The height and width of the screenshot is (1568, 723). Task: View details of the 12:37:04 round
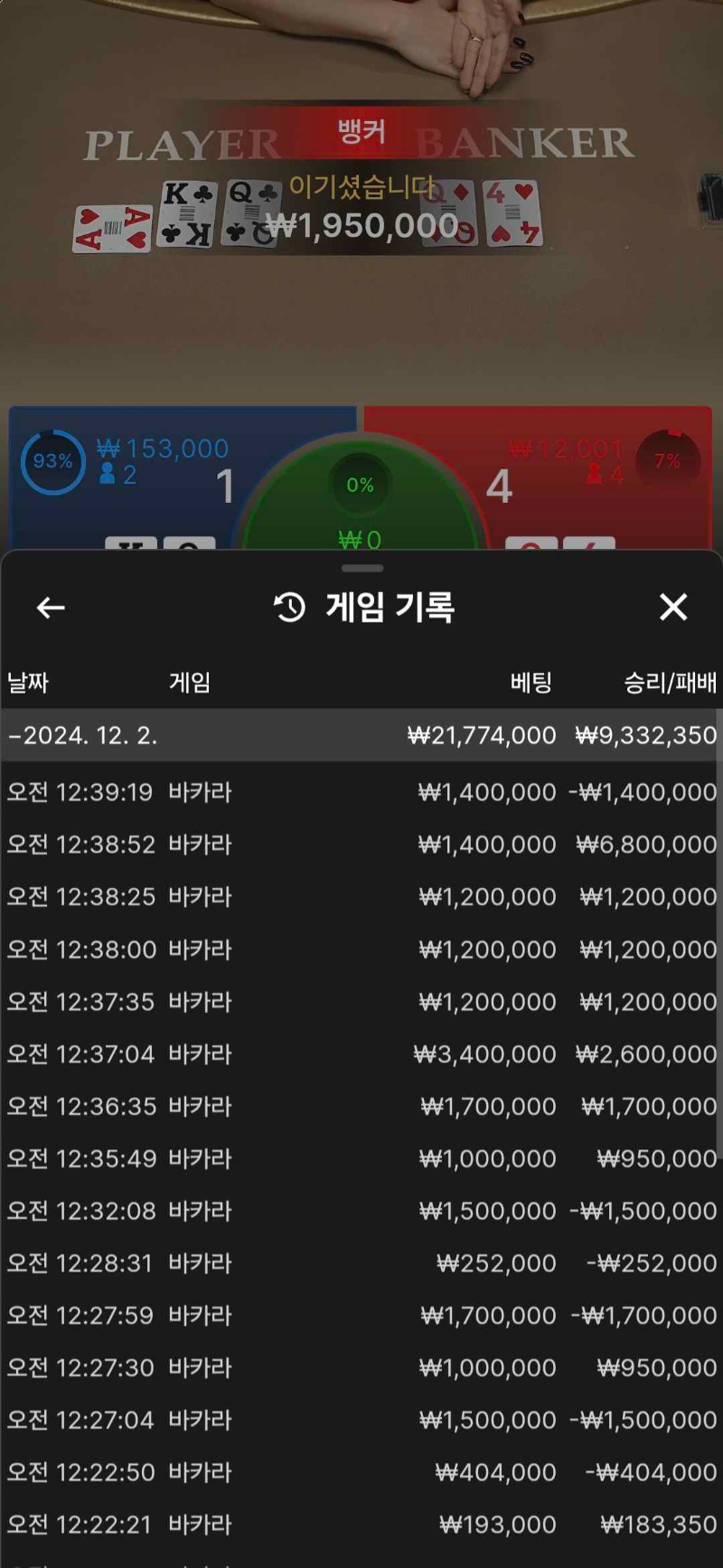(x=360, y=1054)
